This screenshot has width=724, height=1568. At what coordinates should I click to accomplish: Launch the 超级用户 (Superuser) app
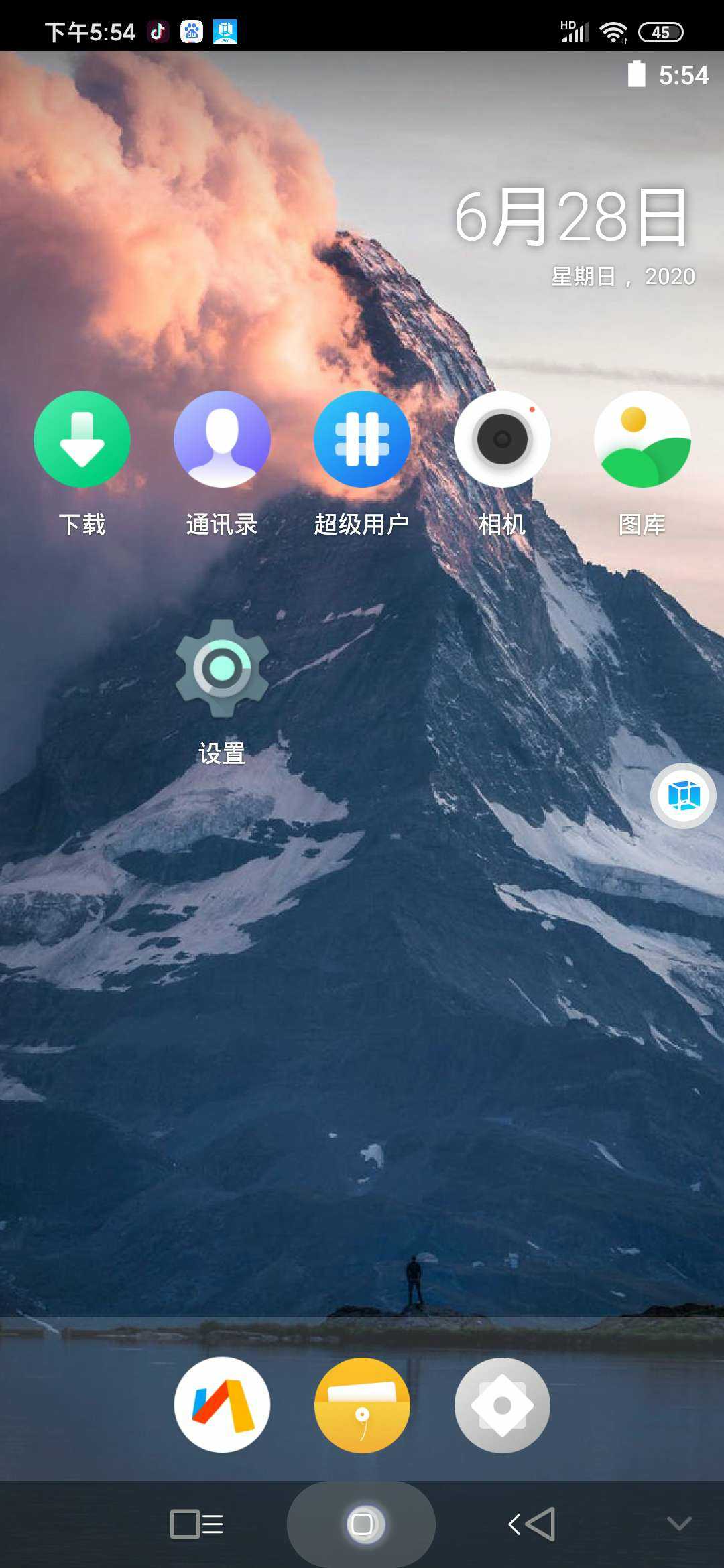(362, 440)
